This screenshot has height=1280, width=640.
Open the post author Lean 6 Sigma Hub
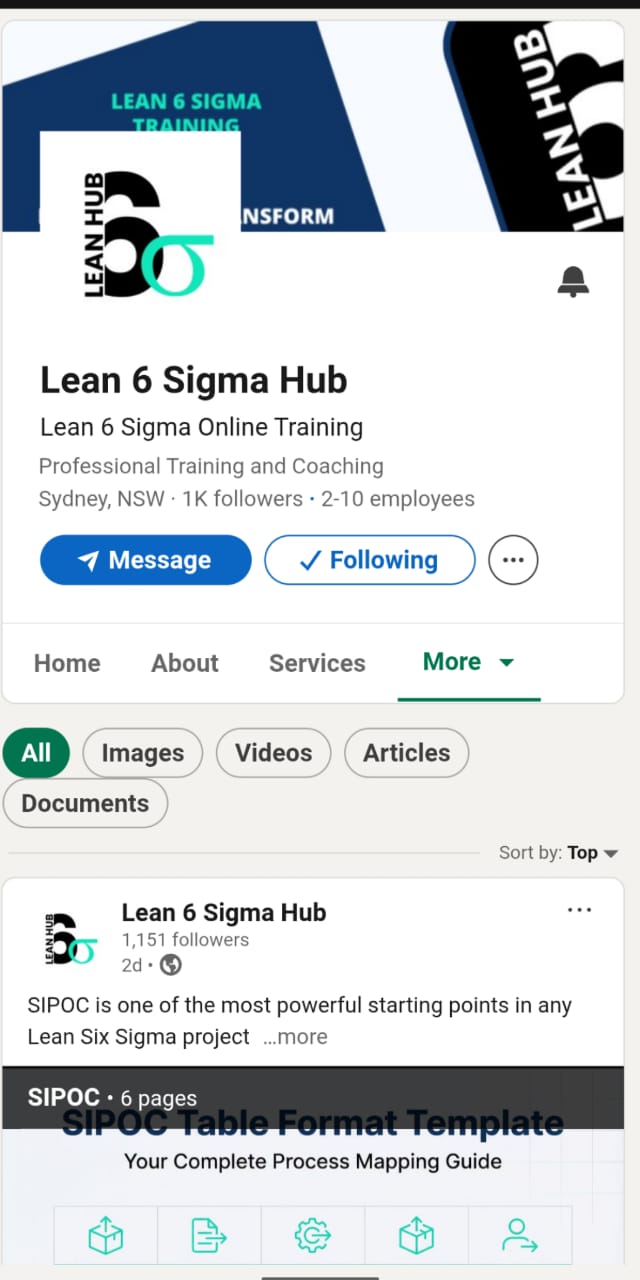click(x=224, y=912)
